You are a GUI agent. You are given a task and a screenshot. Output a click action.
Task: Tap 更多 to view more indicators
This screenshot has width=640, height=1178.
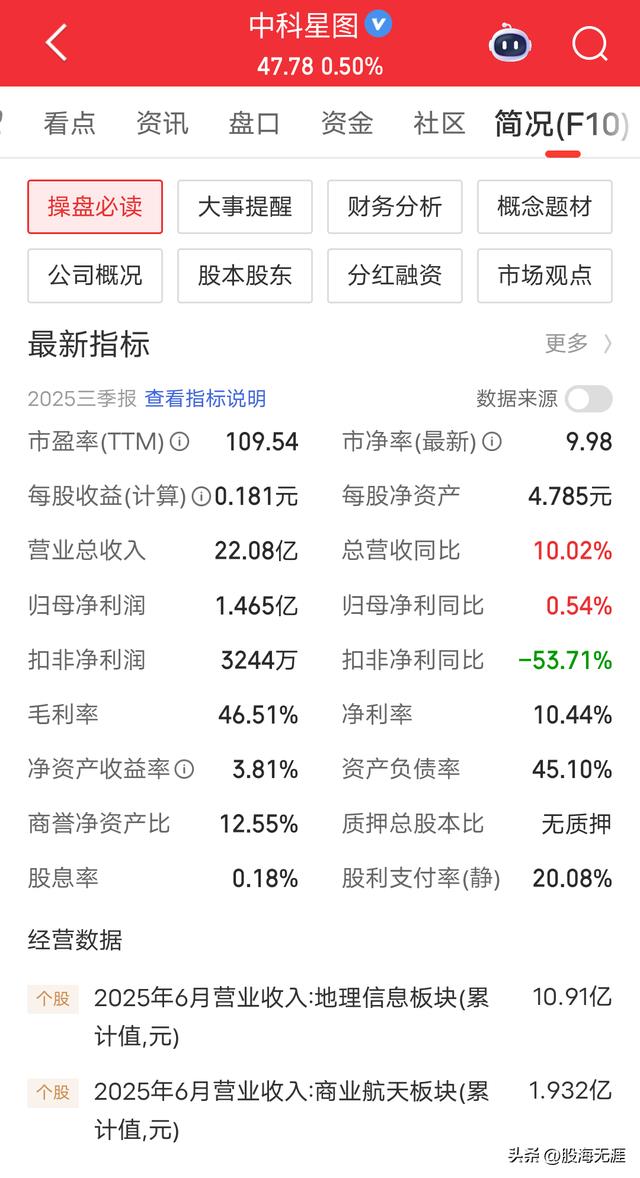pyautogui.click(x=577, y=344)
